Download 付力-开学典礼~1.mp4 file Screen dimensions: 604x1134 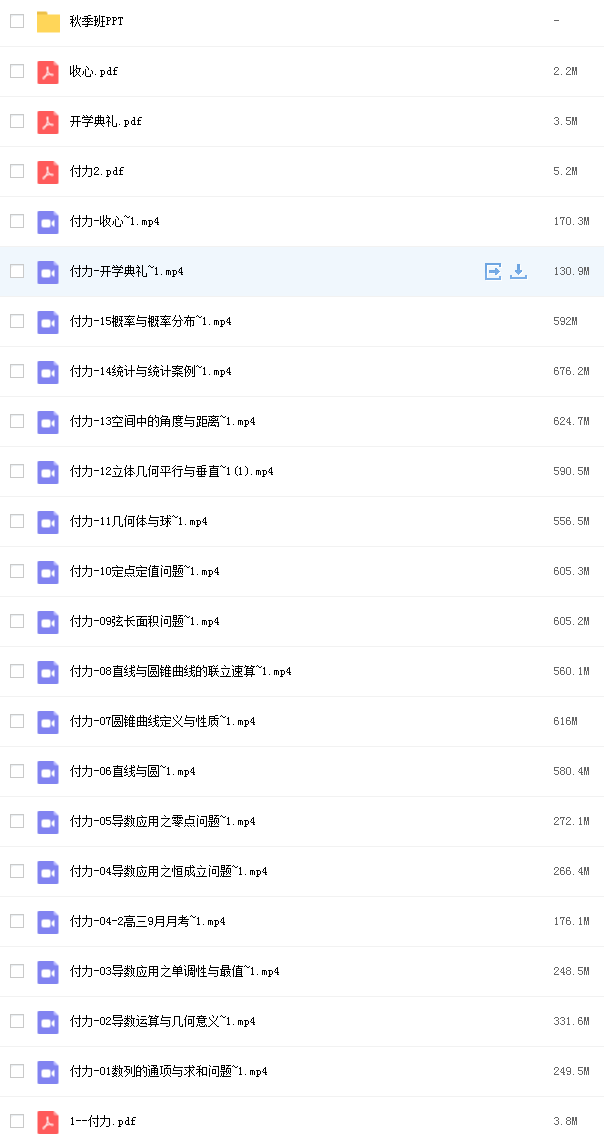tap(519, 271)
